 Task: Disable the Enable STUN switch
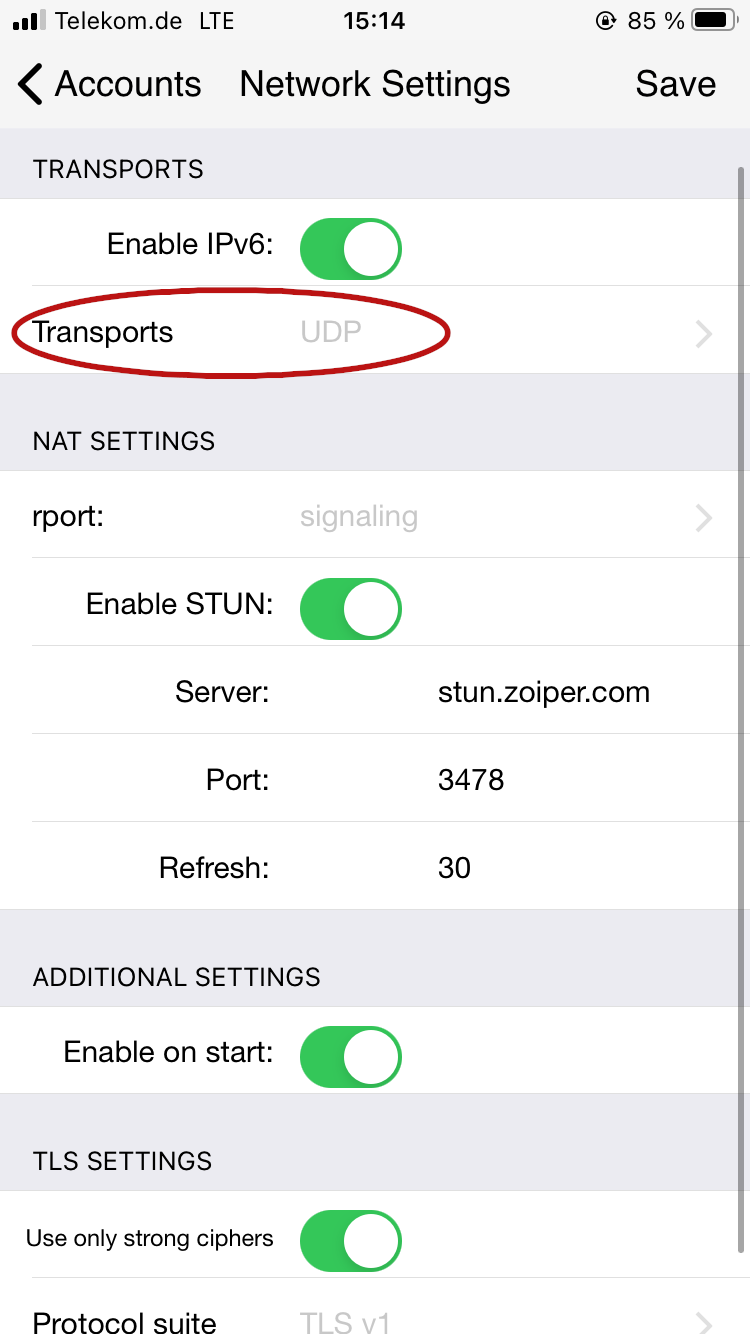[x=351, y=607]
